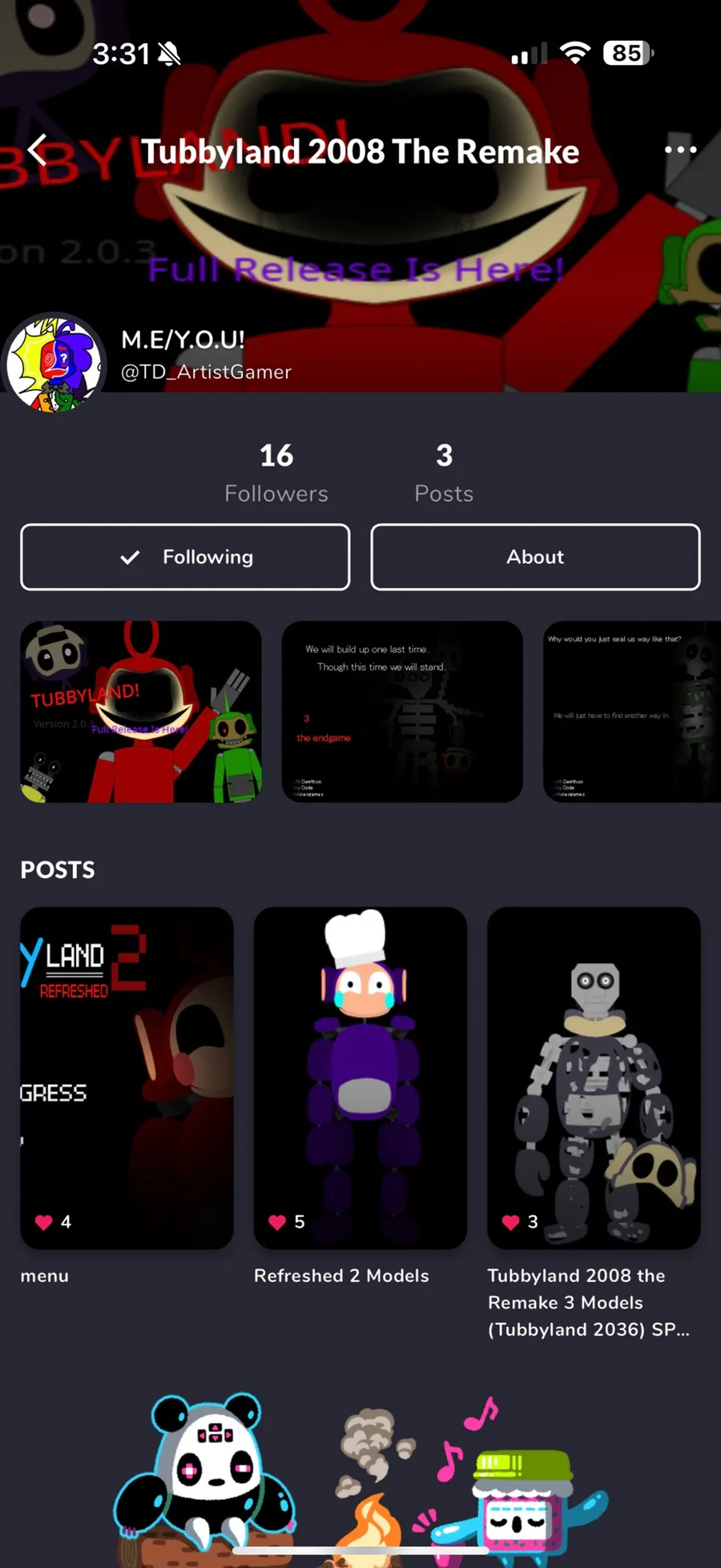View the 16 Followers list
The image size is (721, 1568).
coord(276,473)
